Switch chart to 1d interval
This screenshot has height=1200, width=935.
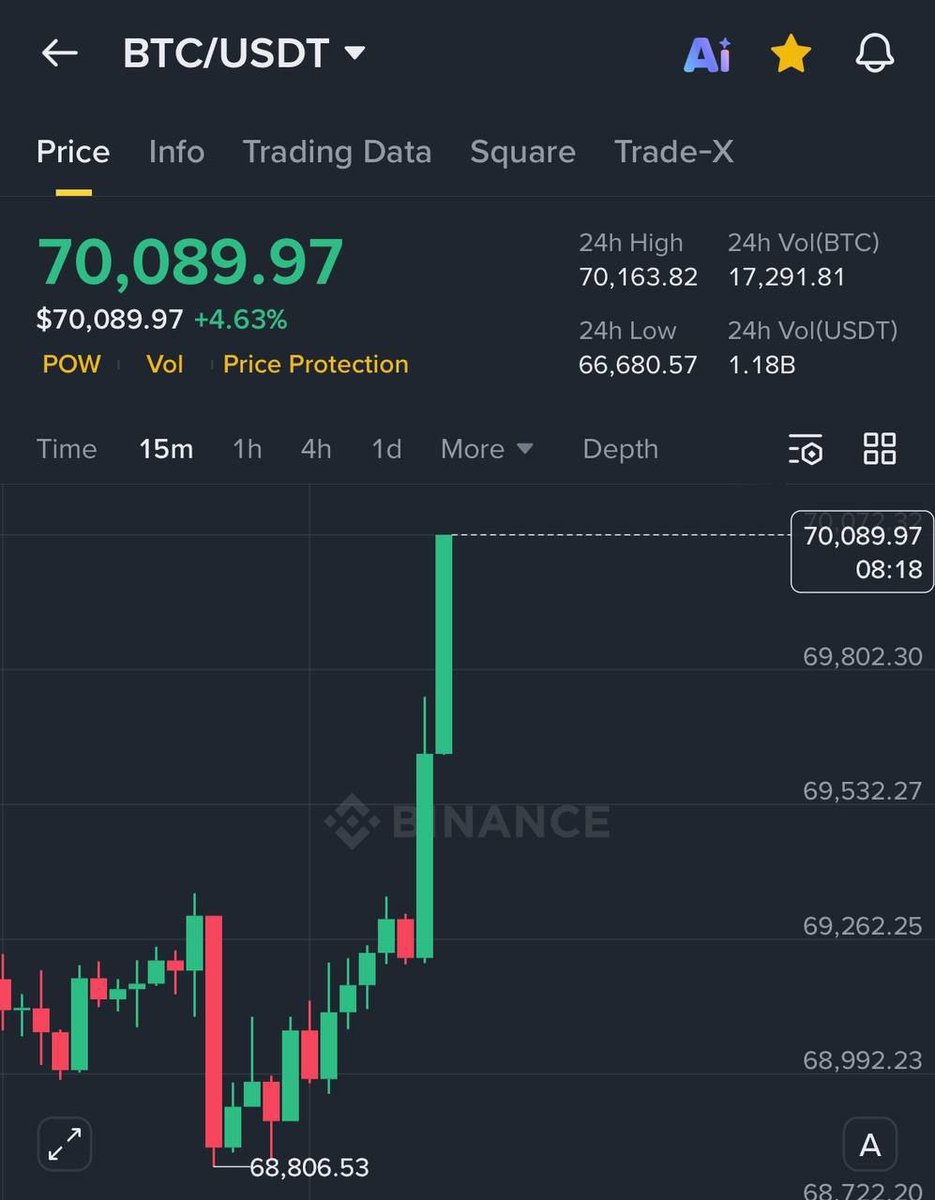tap(386, 449)
